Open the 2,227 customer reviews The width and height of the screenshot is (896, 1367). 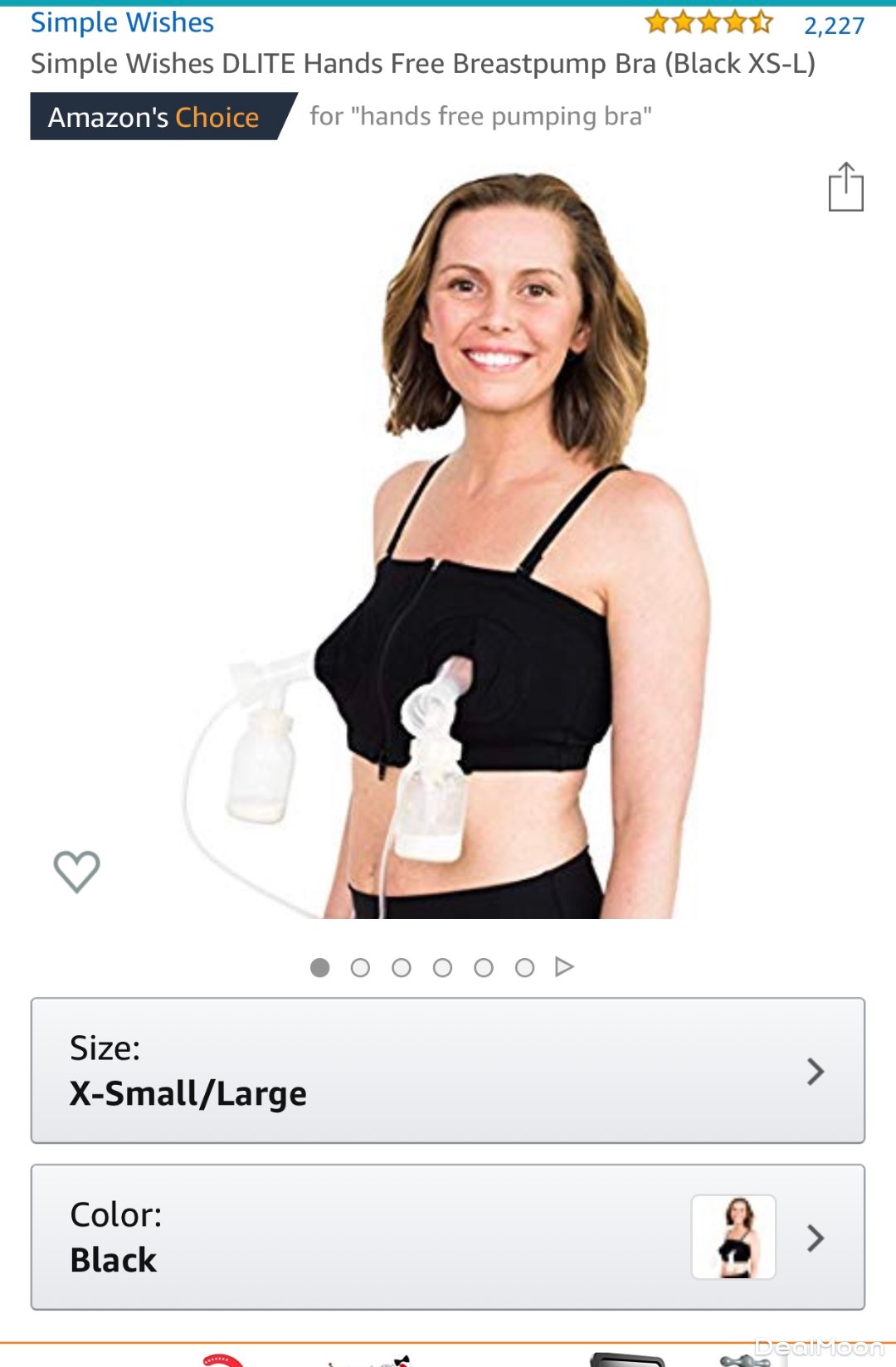(833, 26)
